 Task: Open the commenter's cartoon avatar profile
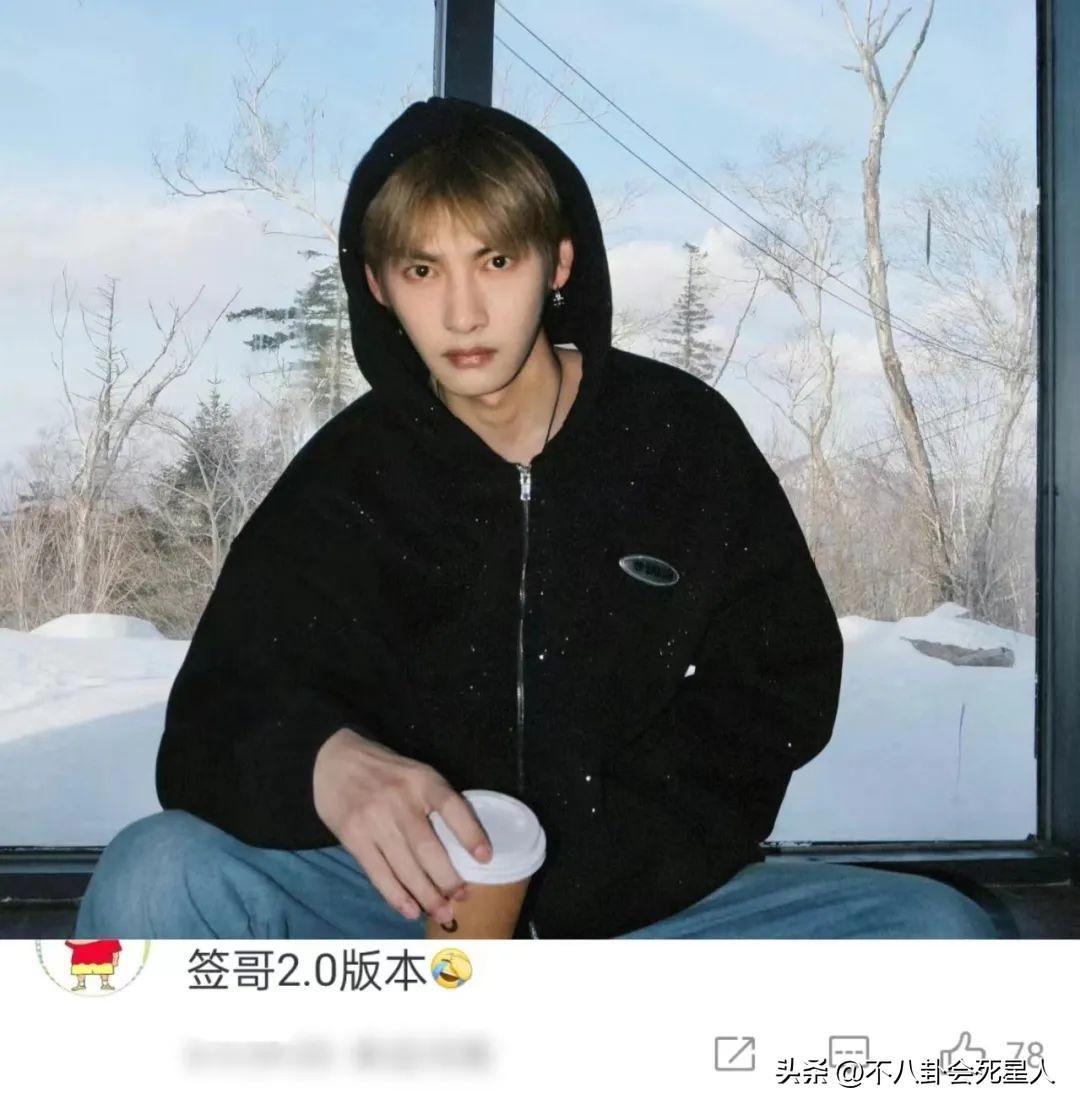[93, 964]
